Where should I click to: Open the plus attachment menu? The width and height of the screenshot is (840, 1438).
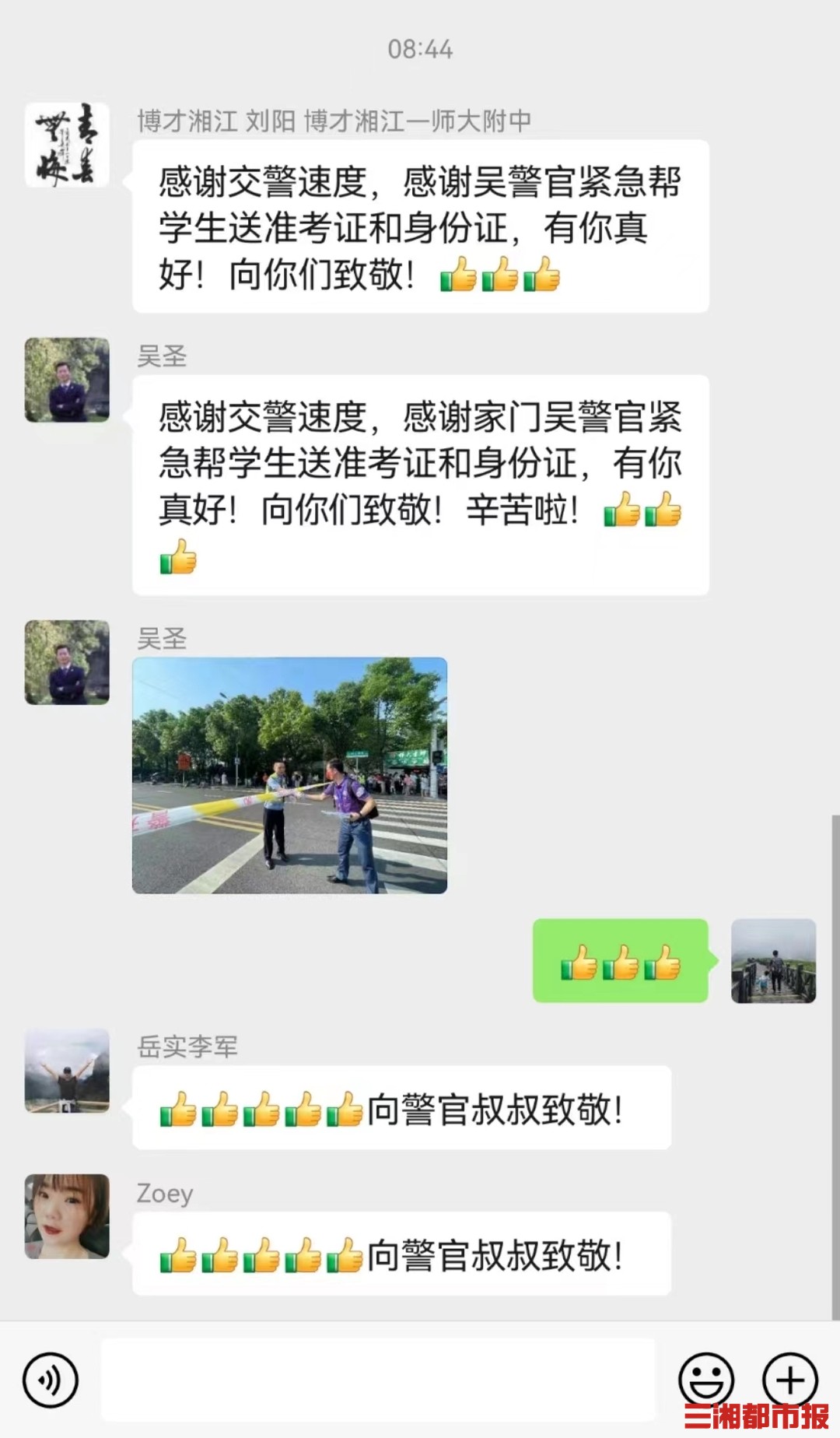click(789, 1380)
